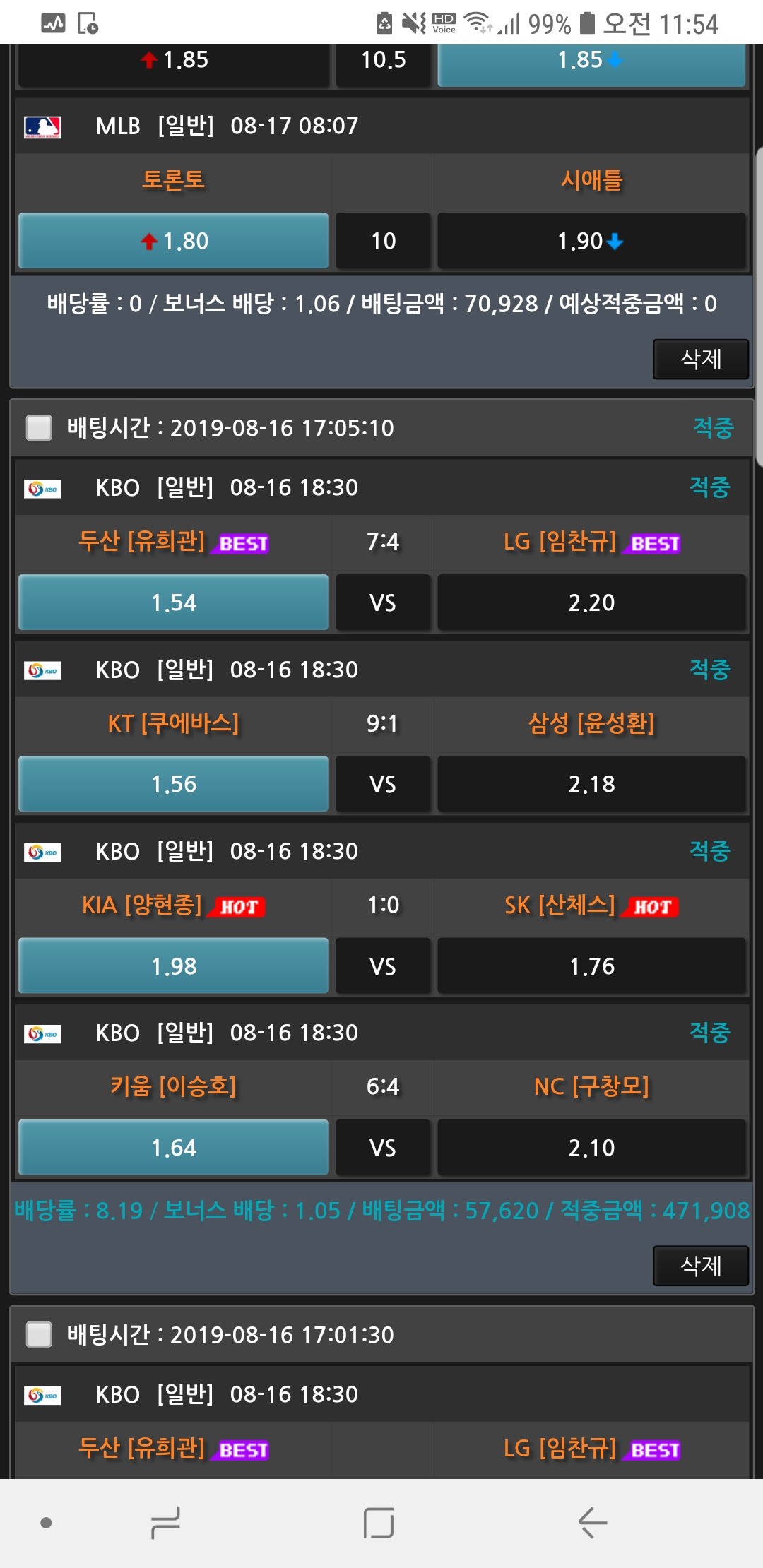Choose Samsung odds 2.18
The height and width of the screenshot is (1568, 763).
click(591, 784)
